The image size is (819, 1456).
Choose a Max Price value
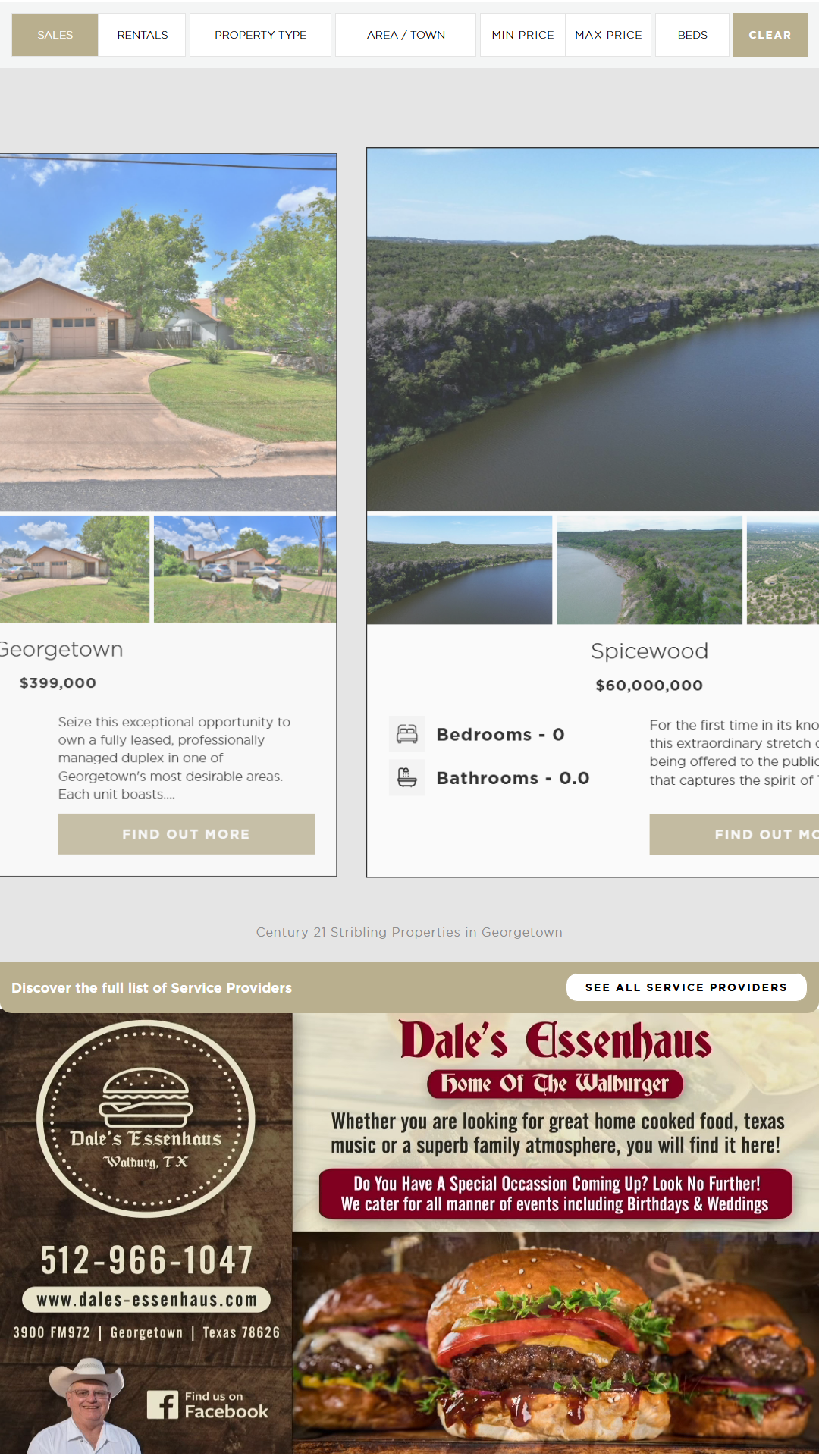click(x=608, y=35)
